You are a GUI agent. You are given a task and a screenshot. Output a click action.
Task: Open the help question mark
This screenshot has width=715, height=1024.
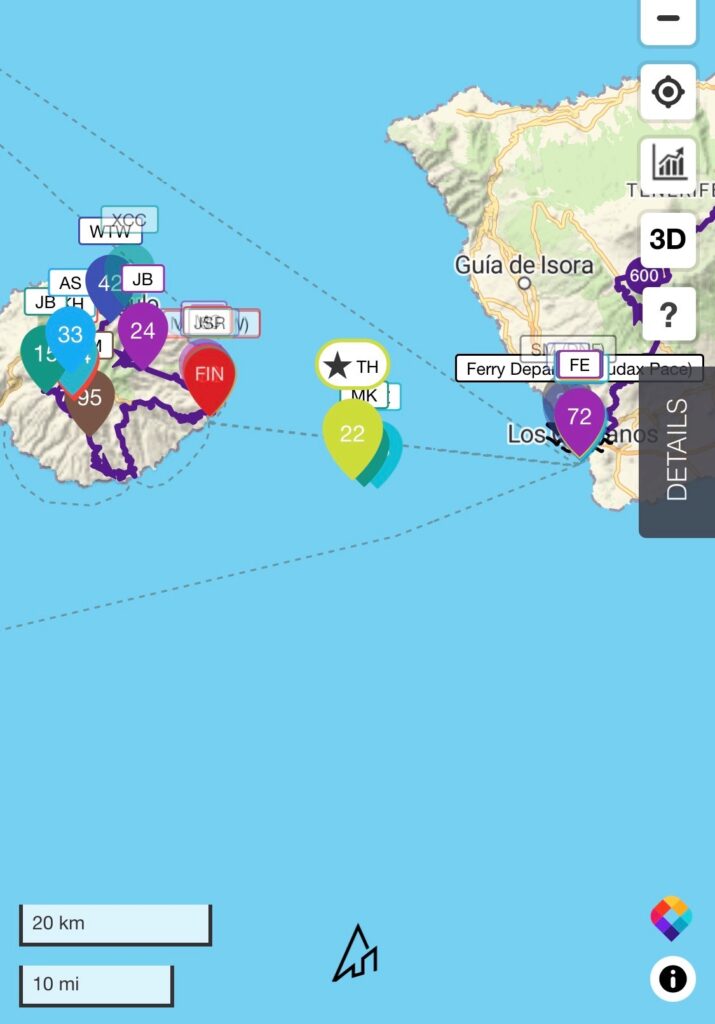[667, 315]
